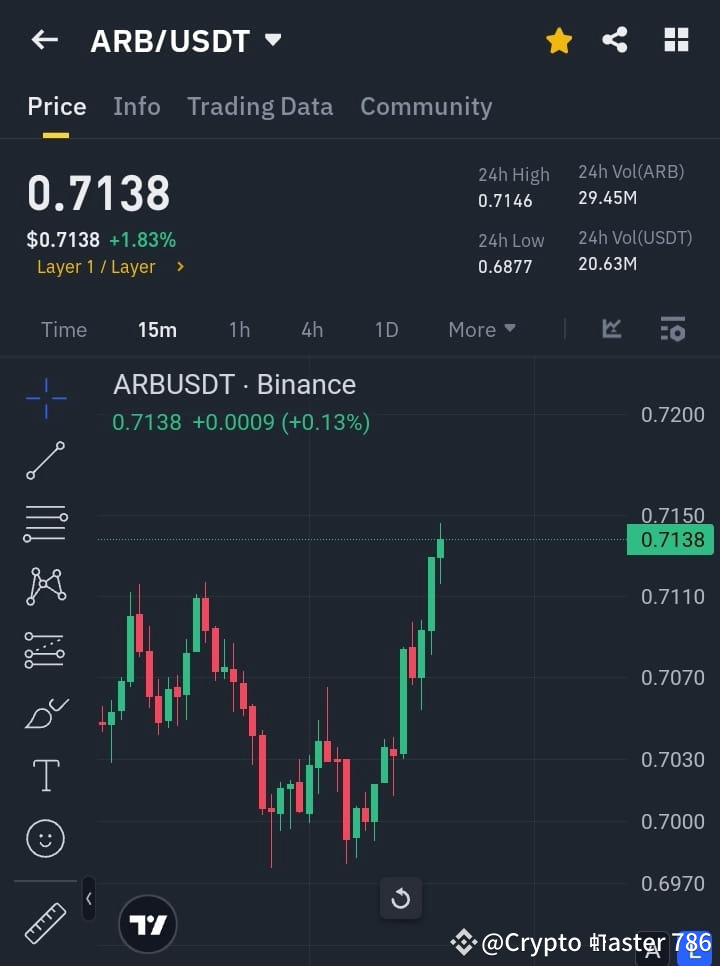Select the crosshair cursor tool
720x966 pixels.
coord(45,399)
